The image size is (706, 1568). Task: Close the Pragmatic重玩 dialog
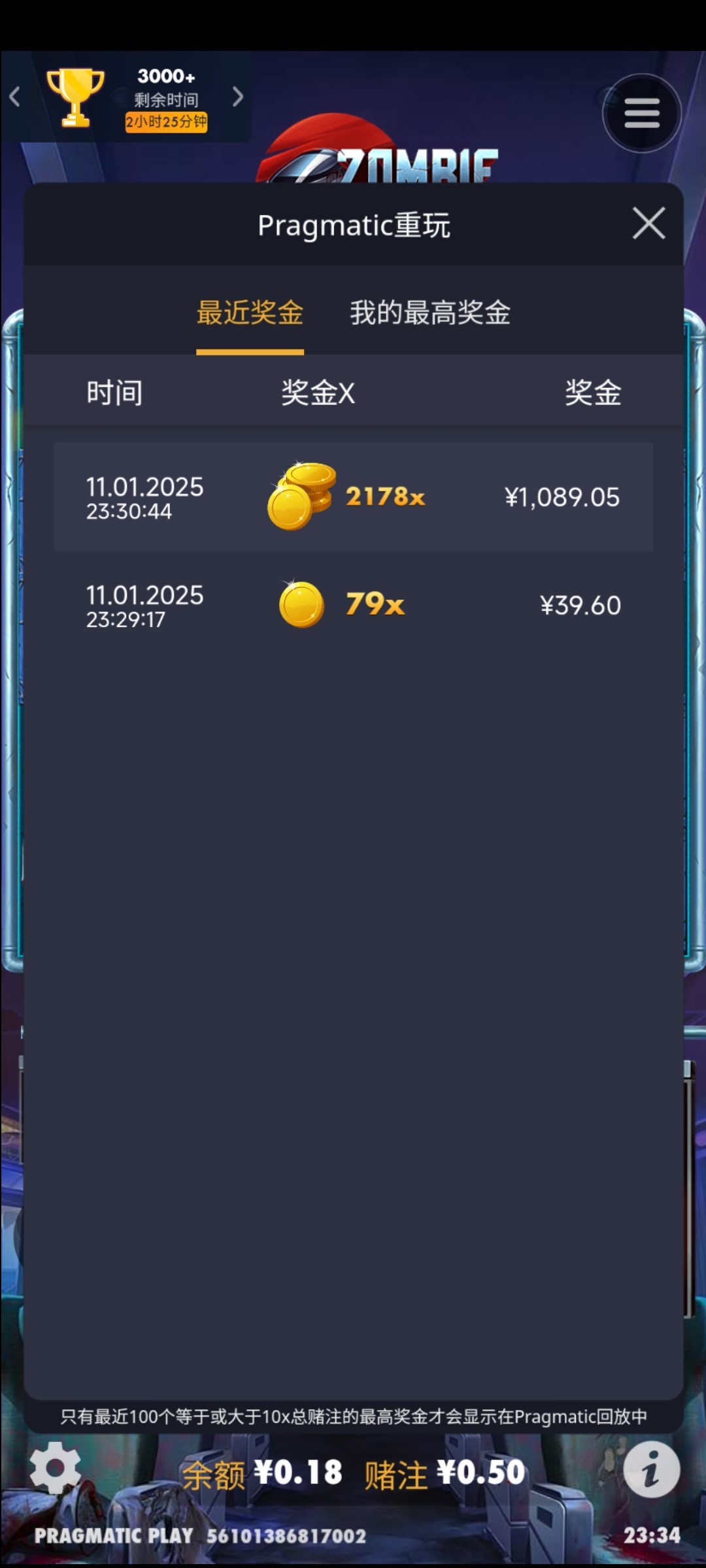tap(648, 223)
